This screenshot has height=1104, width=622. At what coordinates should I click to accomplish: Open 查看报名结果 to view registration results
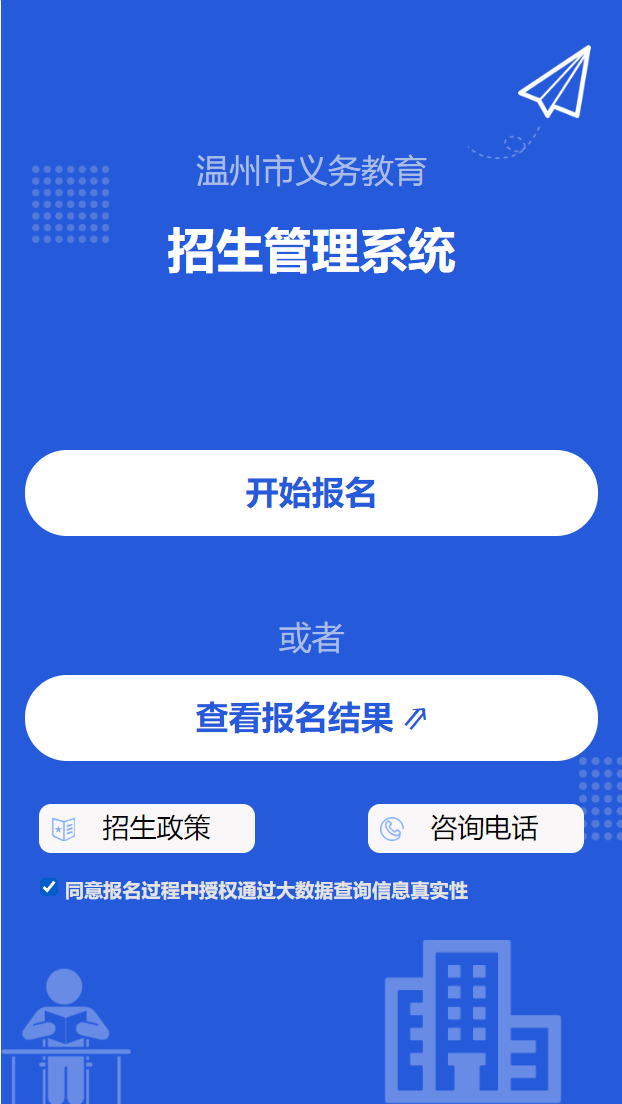(x=311, y=718)
